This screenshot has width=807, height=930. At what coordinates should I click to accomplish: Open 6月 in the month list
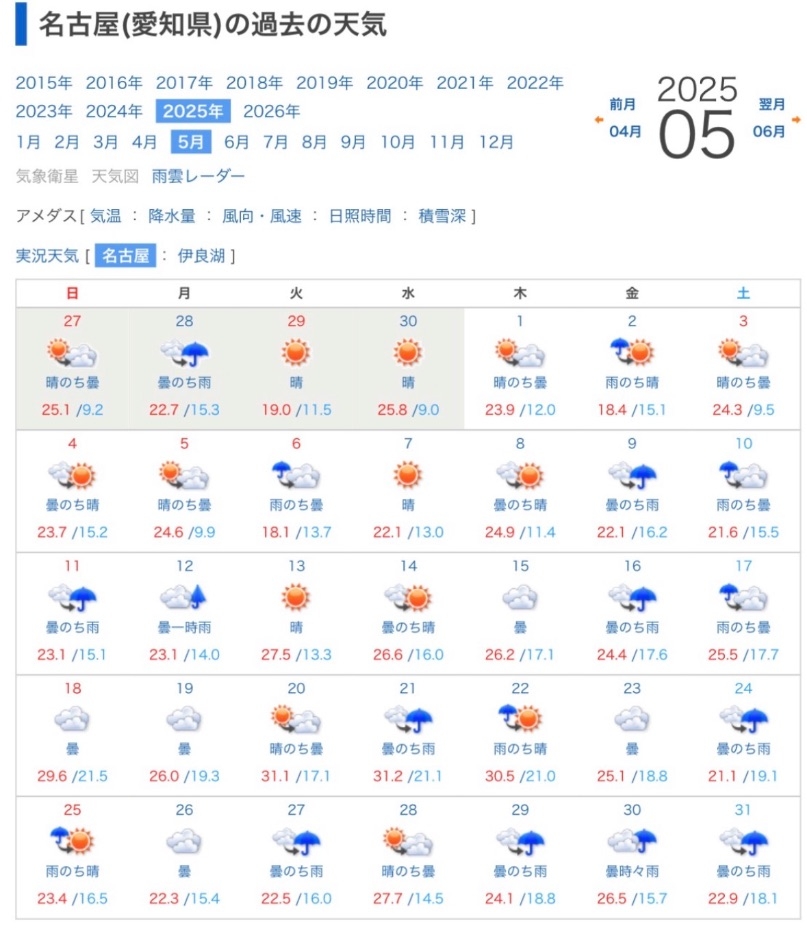click(237, 142)
